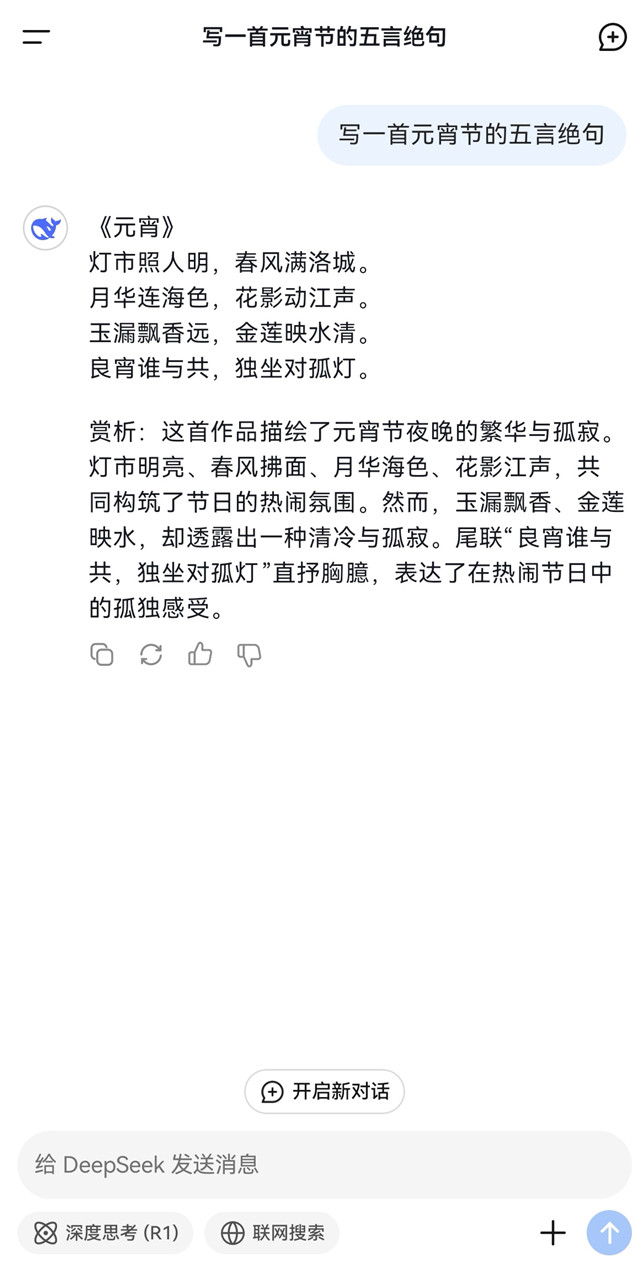
Task: Open the plus attachment options
Action: (x=553, y=1233)
